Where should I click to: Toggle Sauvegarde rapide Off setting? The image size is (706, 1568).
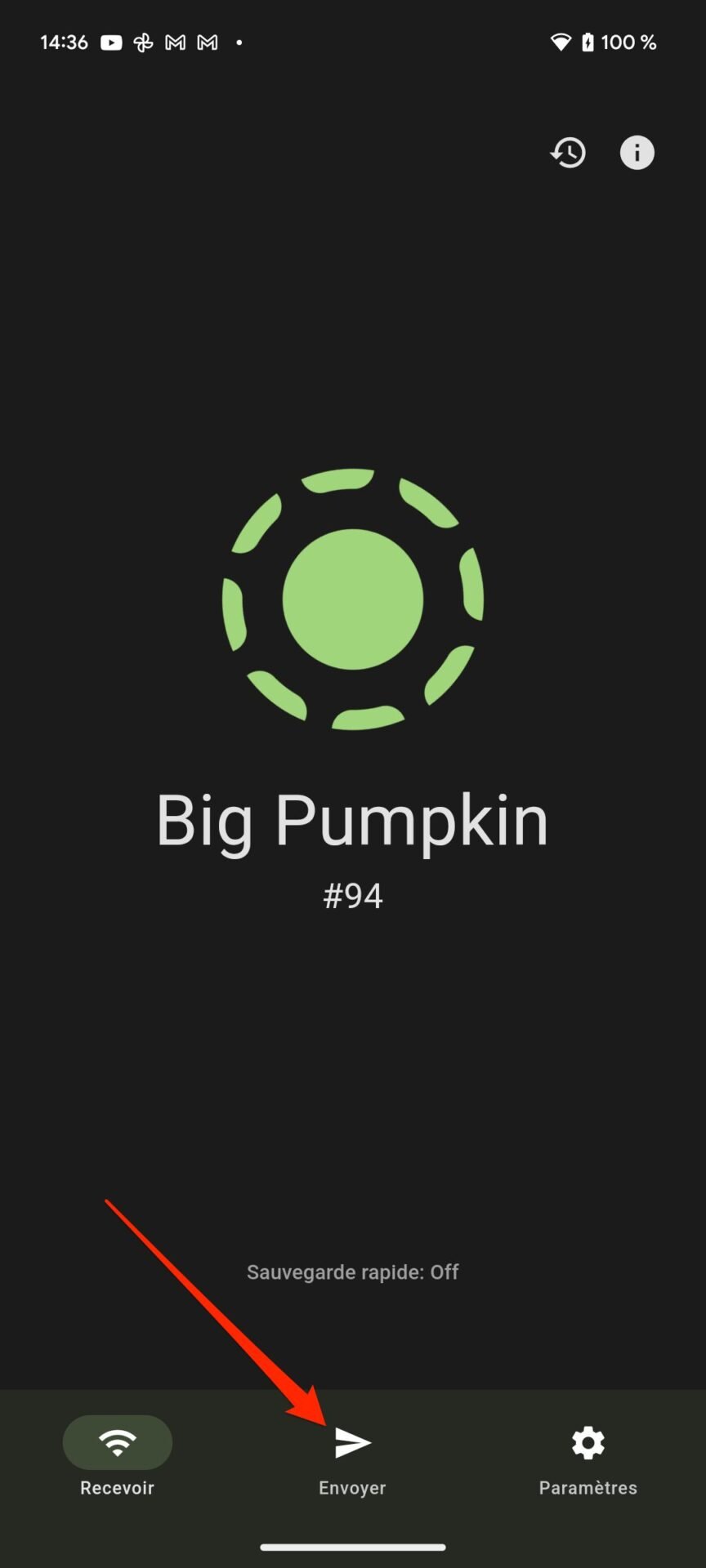pos(353,1272)
